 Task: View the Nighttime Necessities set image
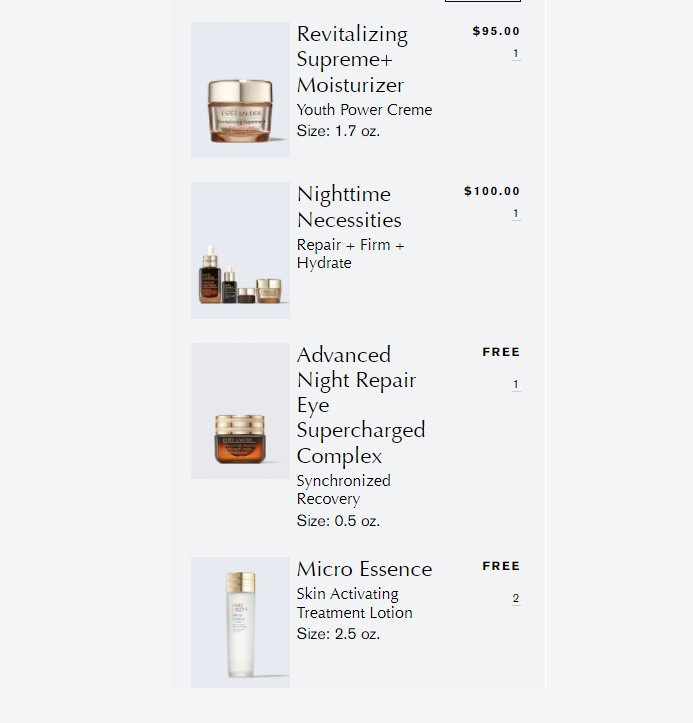click(240, 250)
